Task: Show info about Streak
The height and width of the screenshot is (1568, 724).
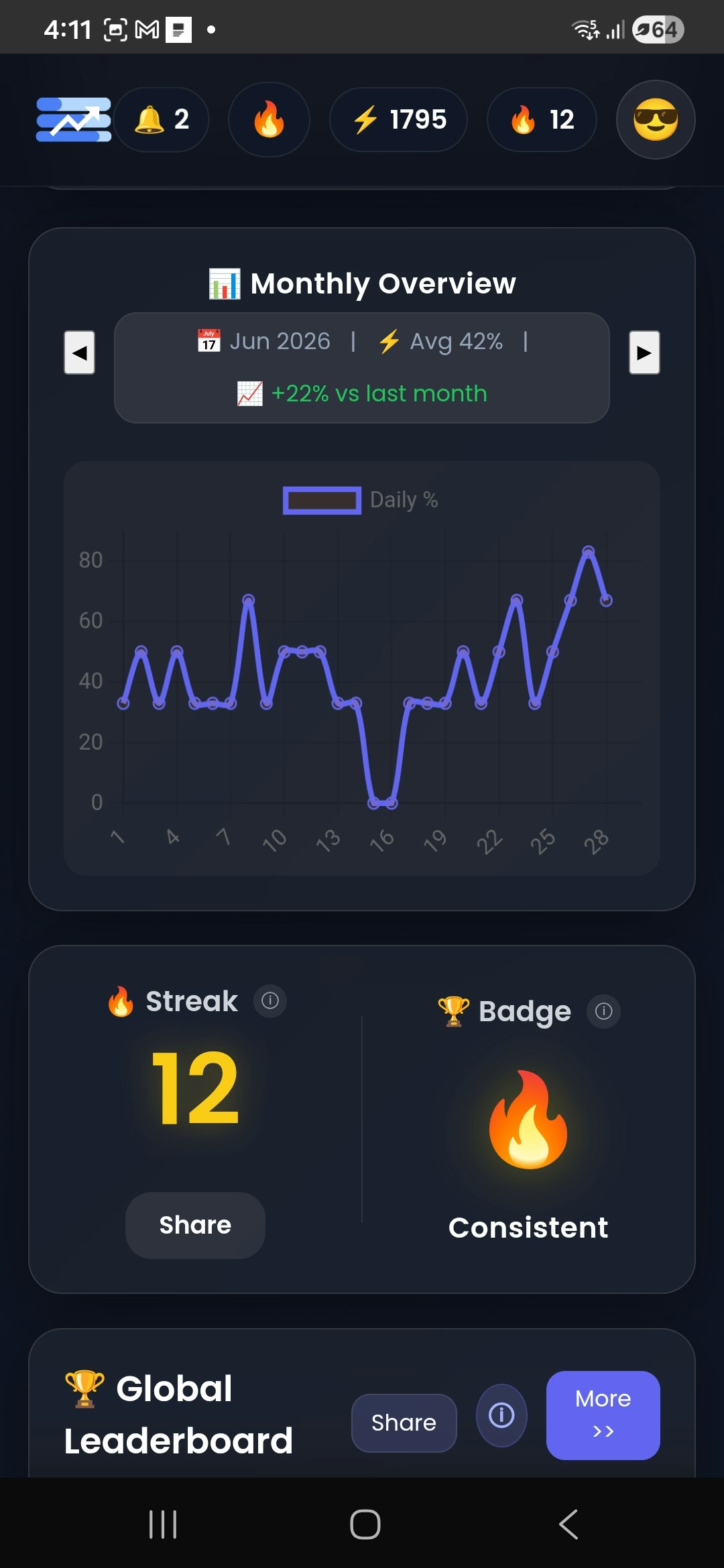Action: pos(270,1001)
